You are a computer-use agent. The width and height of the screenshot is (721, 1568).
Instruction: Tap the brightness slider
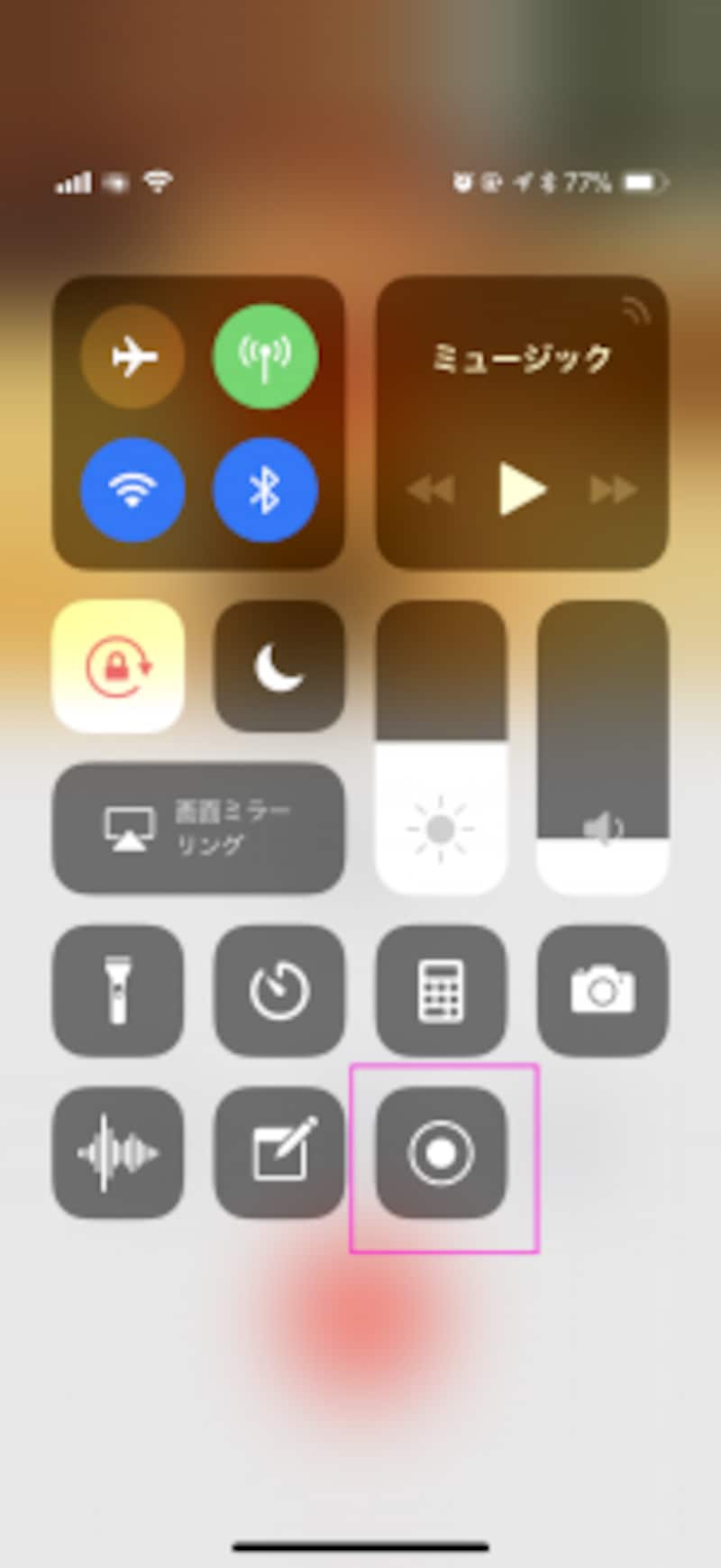(441, 747)
